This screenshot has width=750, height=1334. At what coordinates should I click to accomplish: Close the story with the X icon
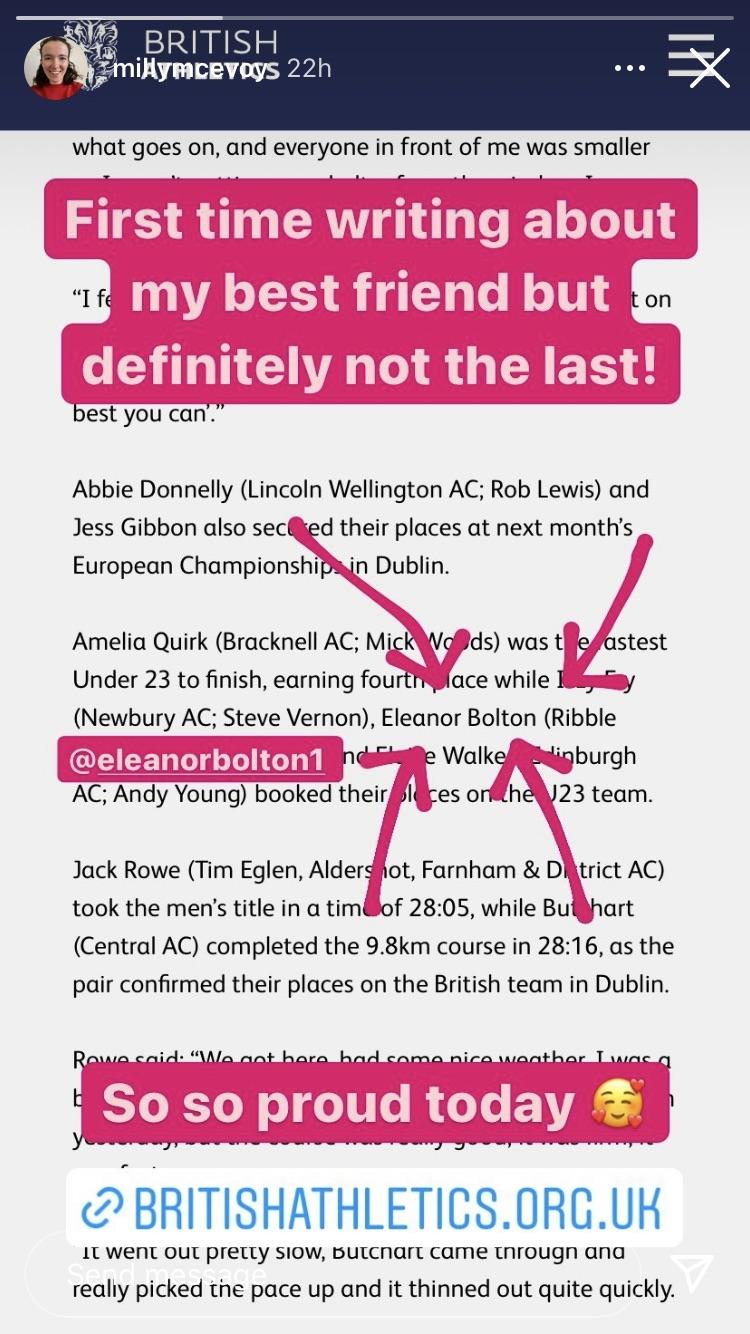[709, 68]
